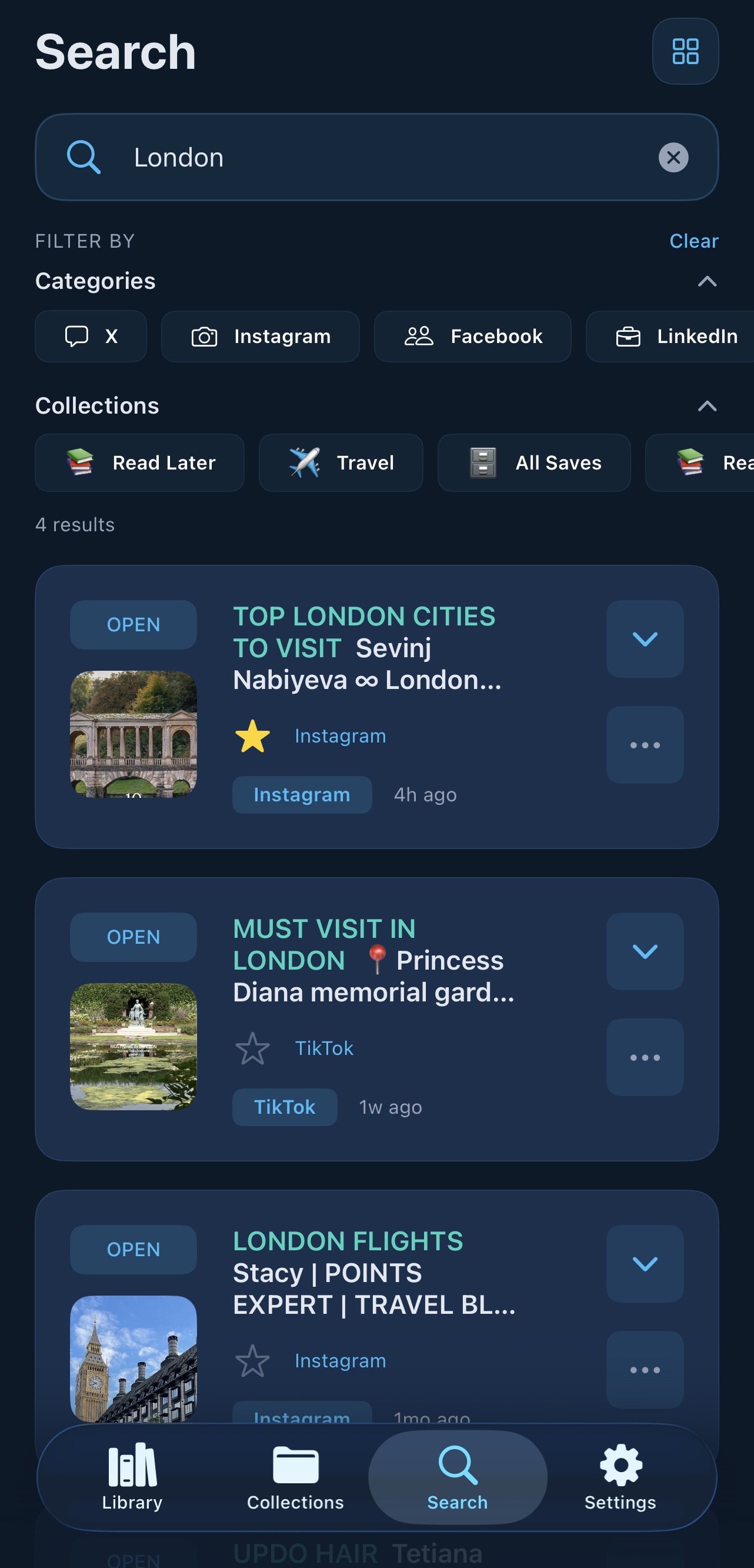Switch to the Collections tab
This screenshot has height=1568, width=754.
click(295, 1477)
